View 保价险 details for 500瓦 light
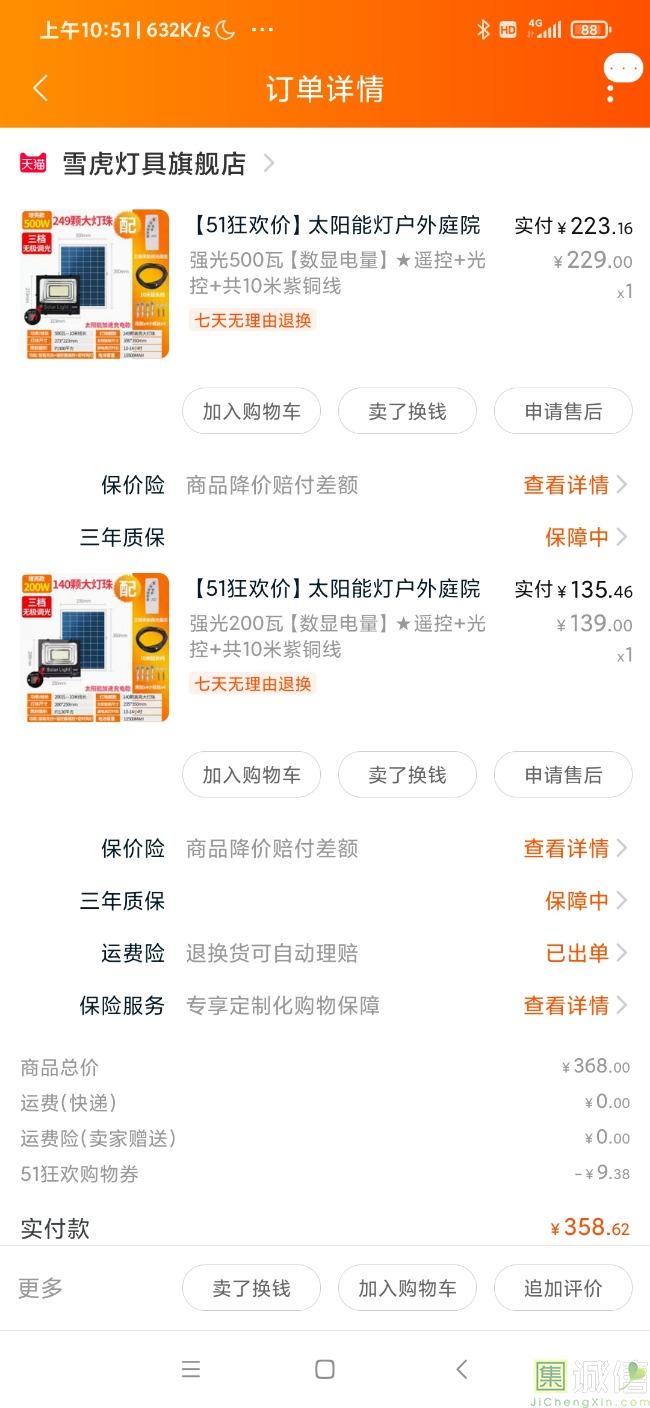Image resolution: width=650 pixels, height=1408 pixels. 574,485
